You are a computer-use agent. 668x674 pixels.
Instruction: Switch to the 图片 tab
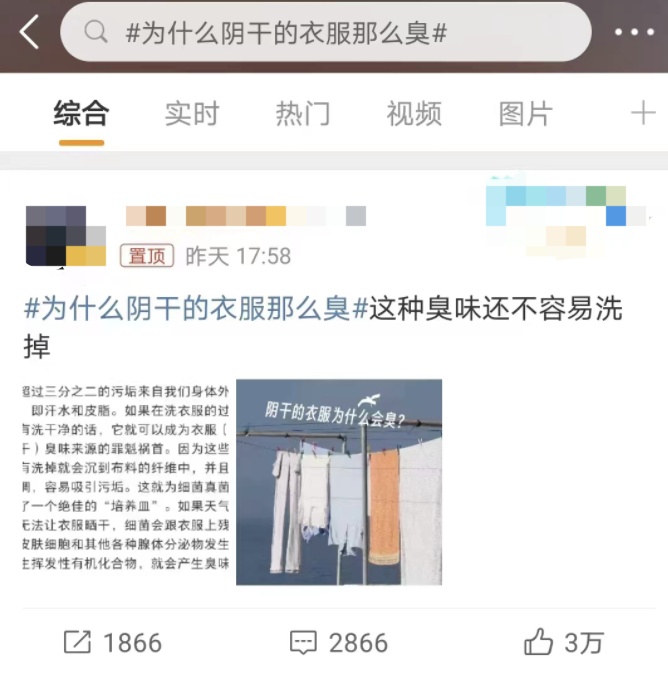(x=525, y=114)
